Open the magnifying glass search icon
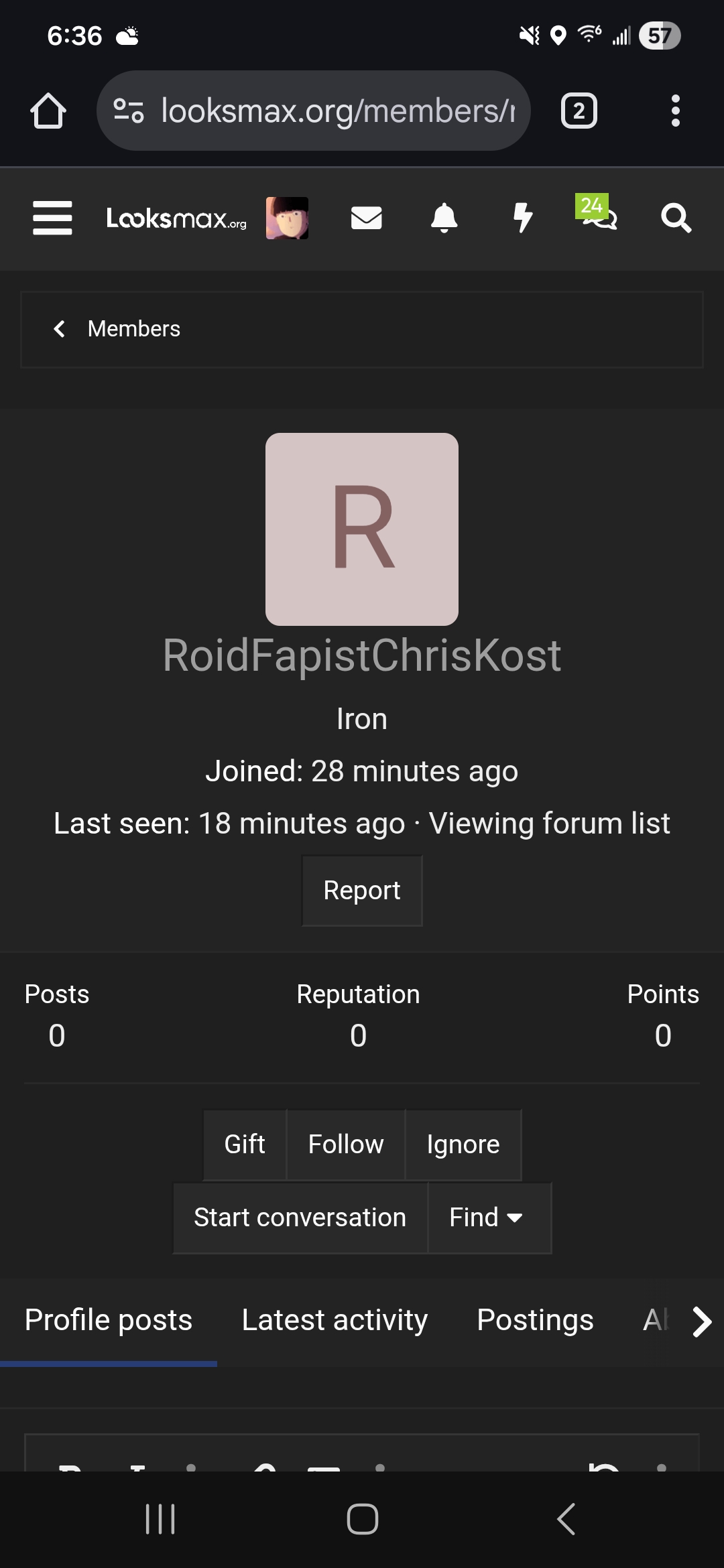The image size is (724, 1568). (x=676, y=218)
